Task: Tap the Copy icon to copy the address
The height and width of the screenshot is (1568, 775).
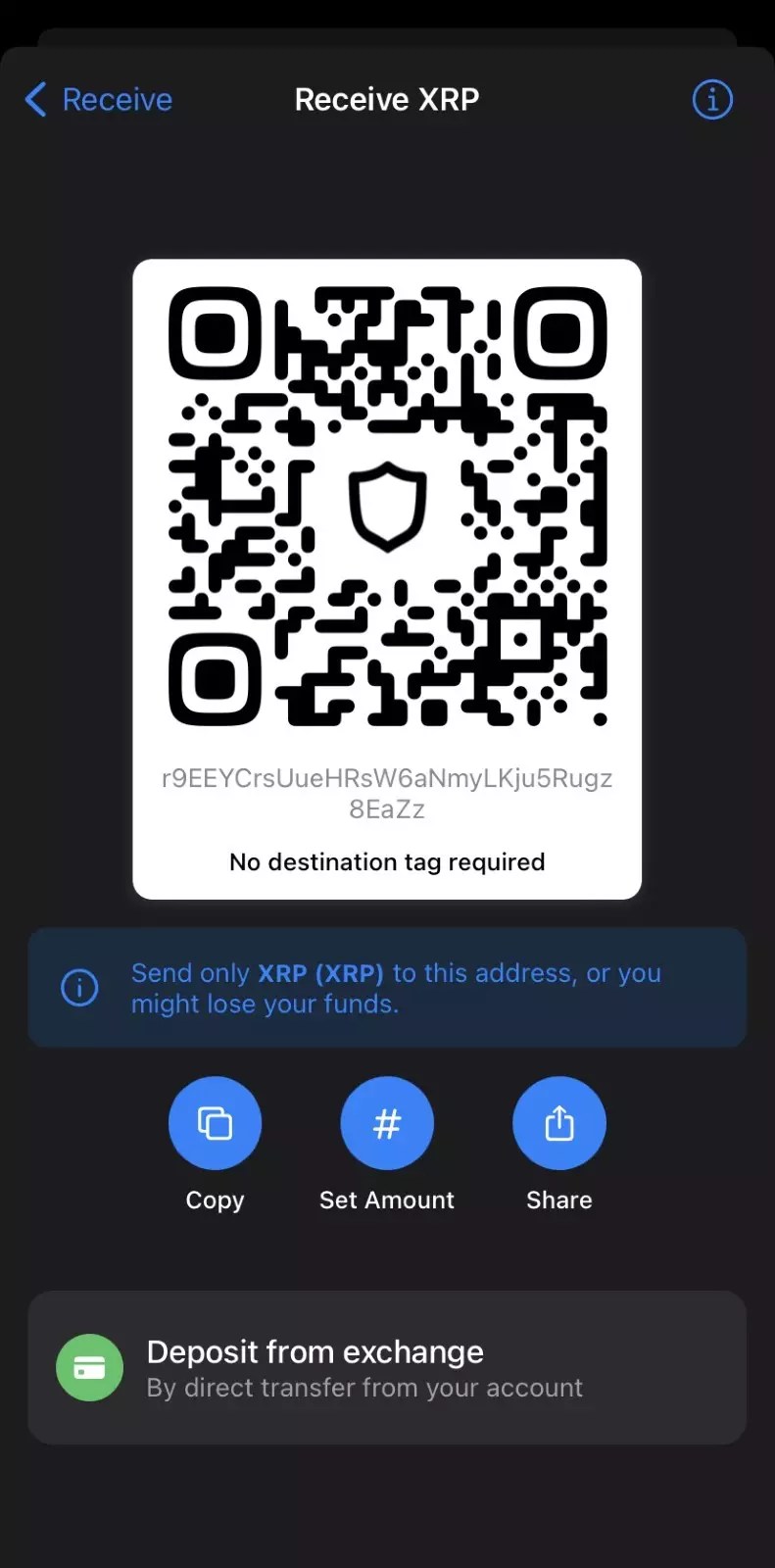Action: pyautogui.click(x=215, y=1122)
